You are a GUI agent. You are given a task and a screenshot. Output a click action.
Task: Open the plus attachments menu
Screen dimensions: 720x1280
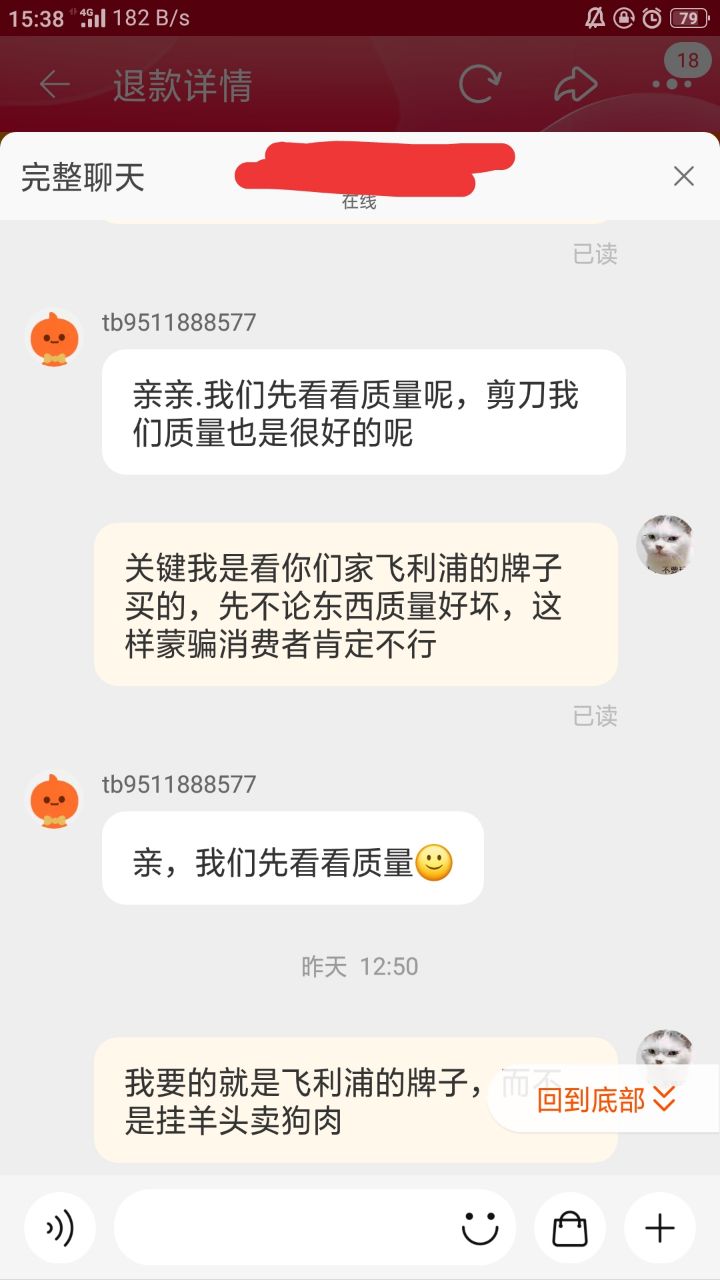click(659, 1229)
